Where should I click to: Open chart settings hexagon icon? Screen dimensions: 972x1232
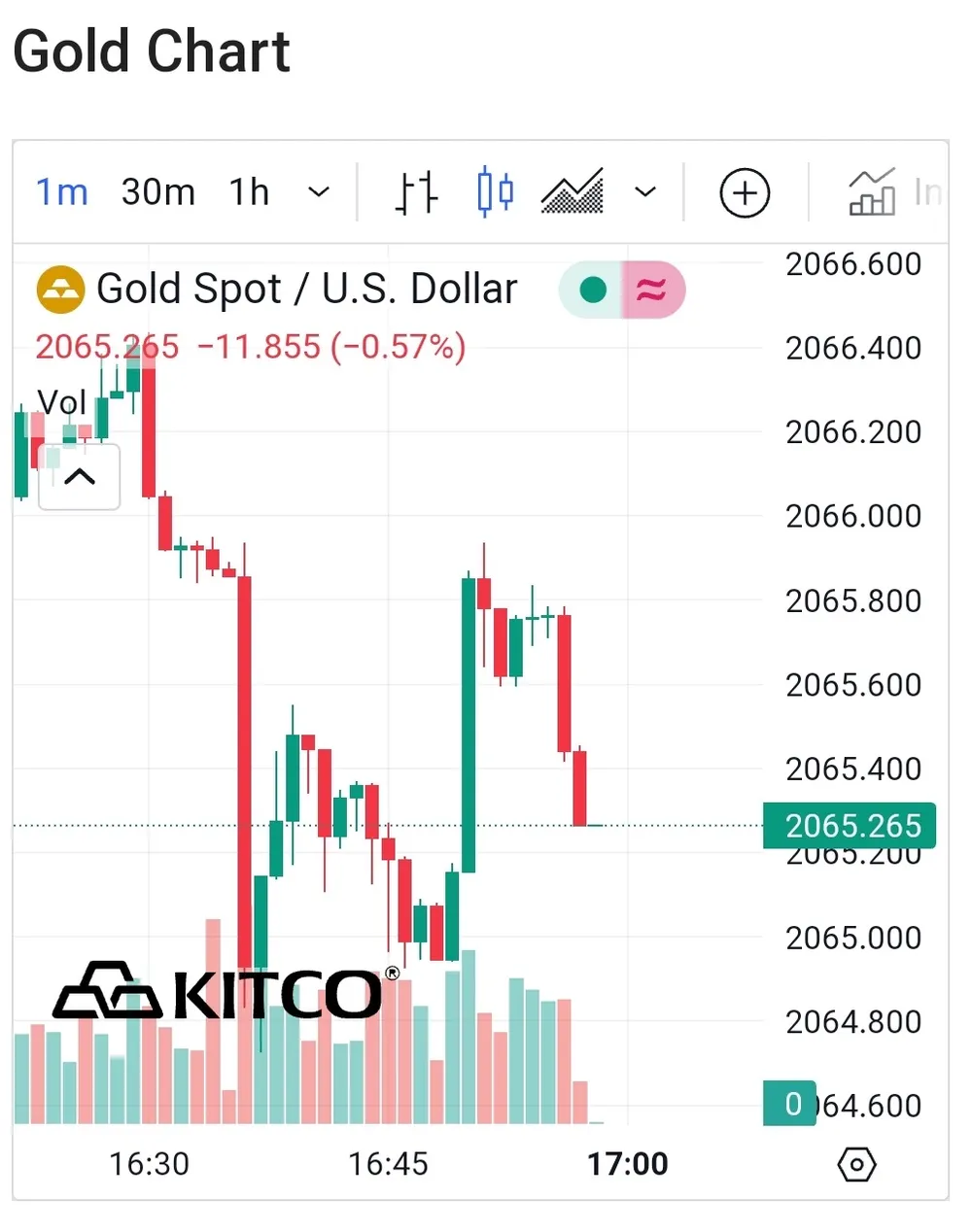pyautogui.click(x=856, y=1164)
